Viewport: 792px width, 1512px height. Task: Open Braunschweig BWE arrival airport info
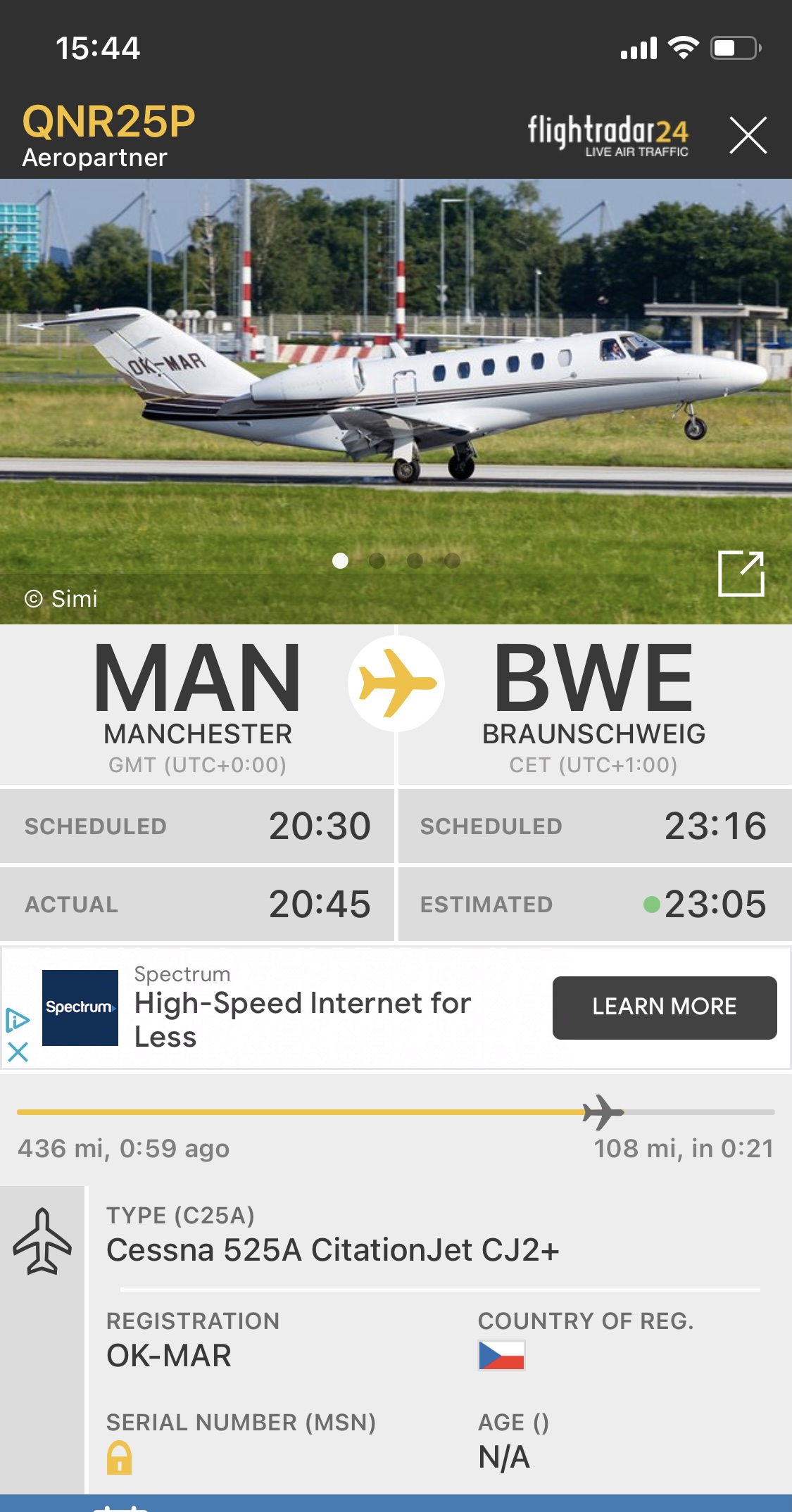[593, 704]
